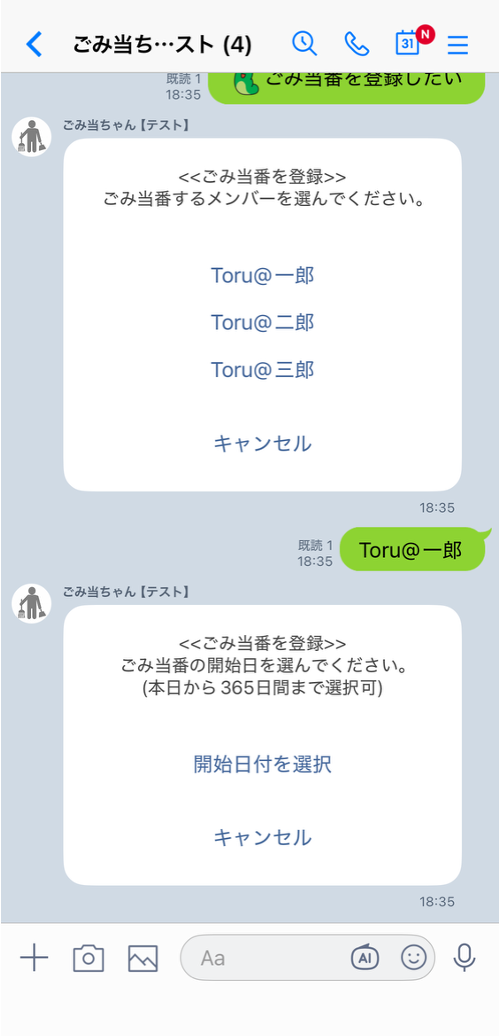500x1036 pixels.
Task: Open the plus attachment menu
Action: pyautogui.click(x=34, y=958)
